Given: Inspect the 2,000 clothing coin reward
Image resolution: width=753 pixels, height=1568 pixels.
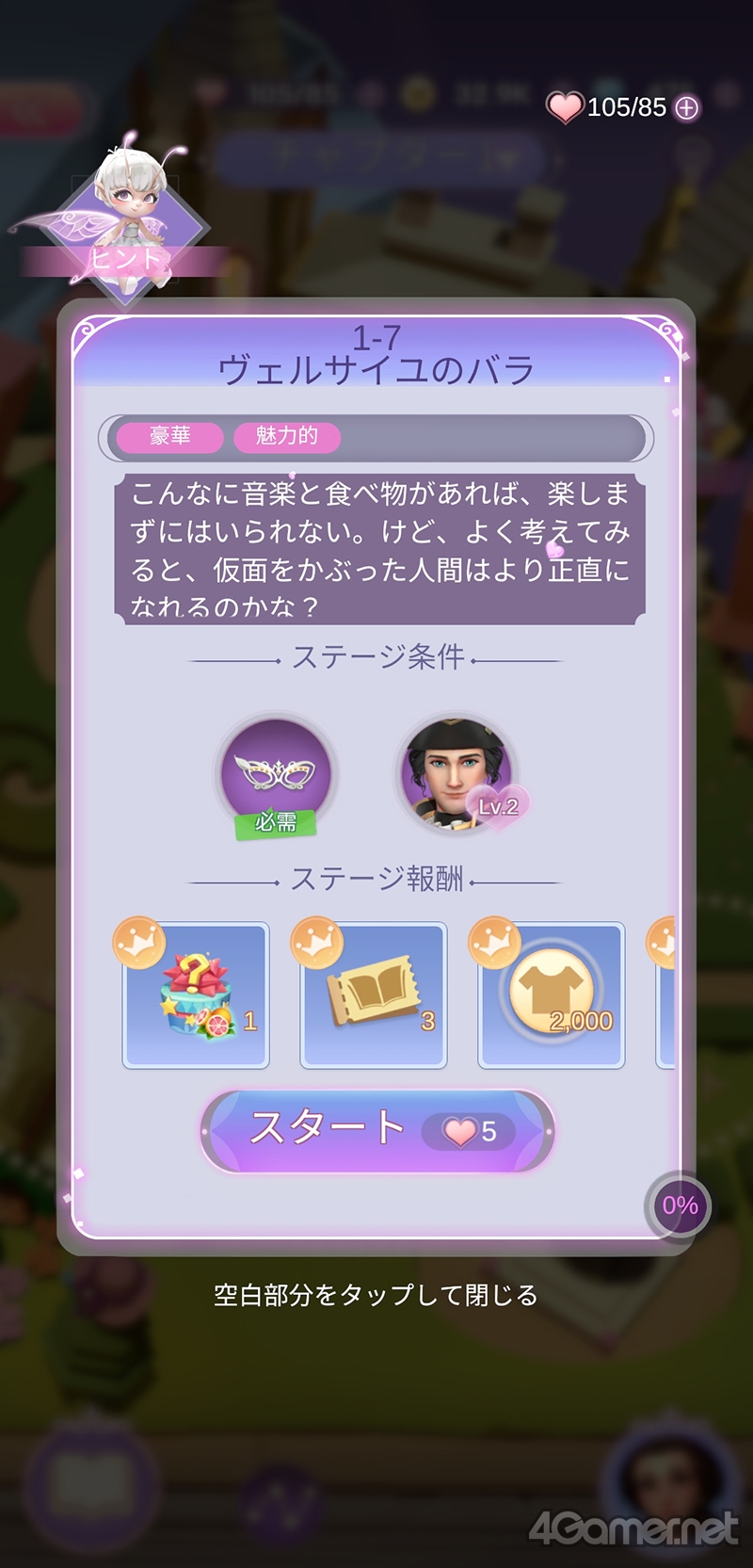Looking at the screenshot, I should (552, 995).
